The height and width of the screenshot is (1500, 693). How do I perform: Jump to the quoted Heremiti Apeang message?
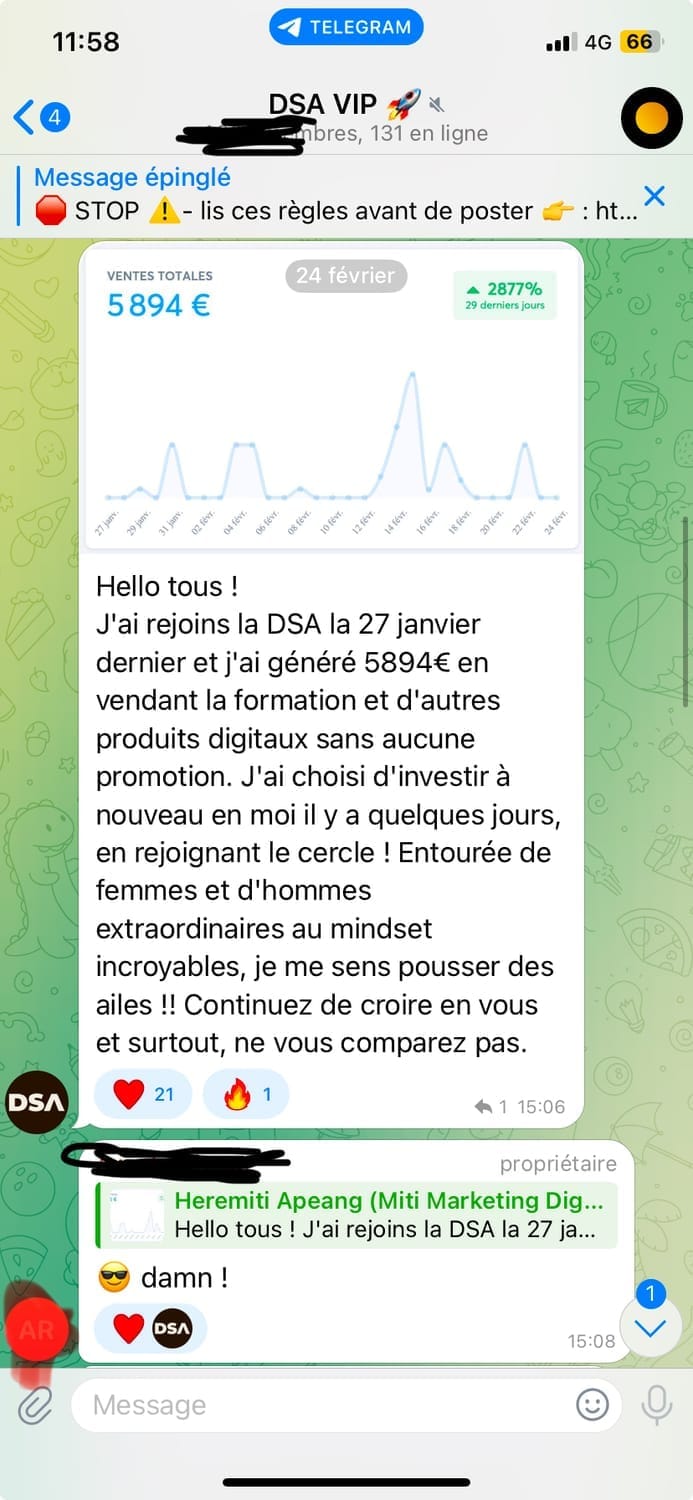pyautogui.click(x=357, y=1215)
